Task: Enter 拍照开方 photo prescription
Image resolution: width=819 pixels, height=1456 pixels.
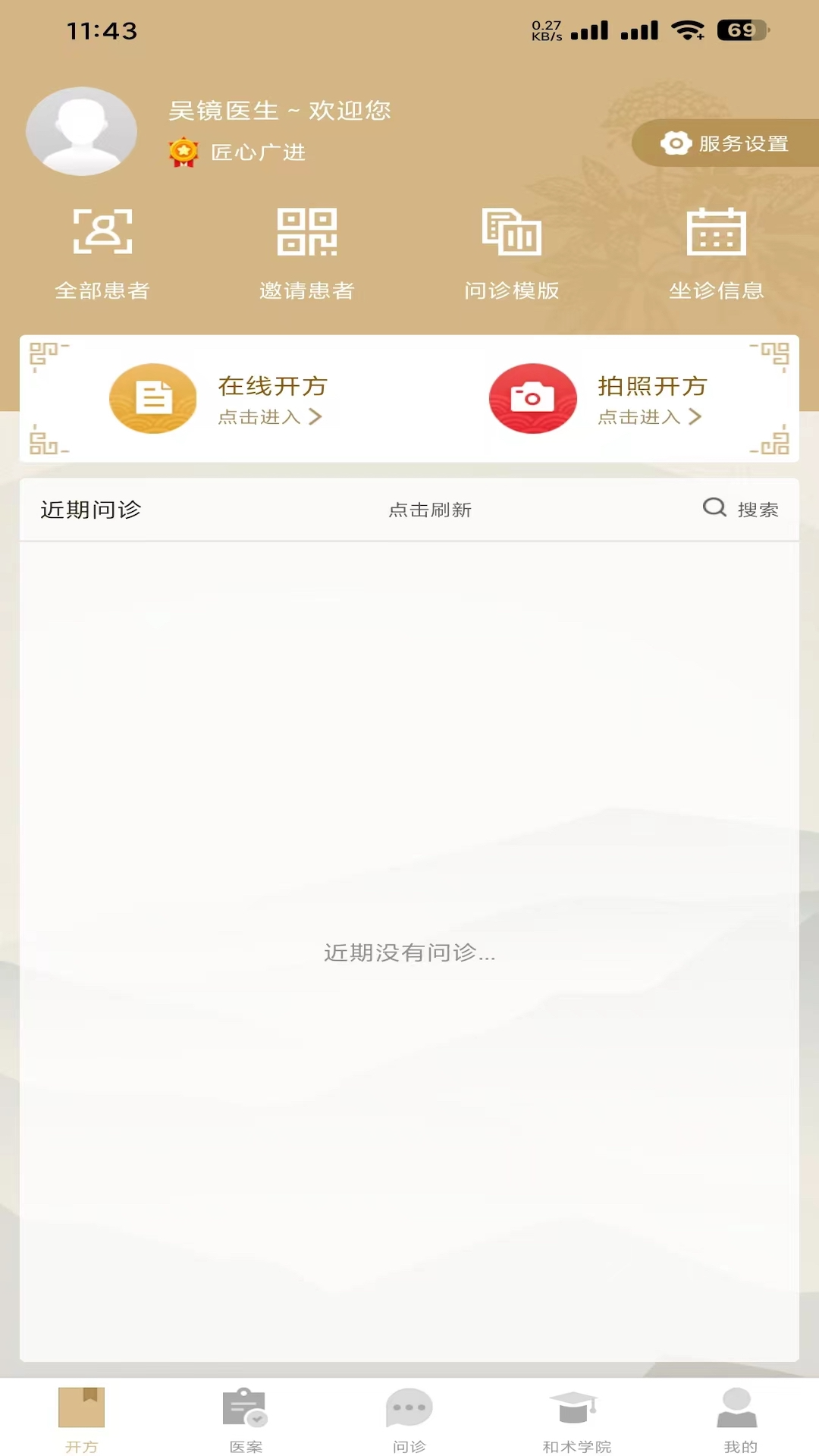Action: [x=599, y=399]
